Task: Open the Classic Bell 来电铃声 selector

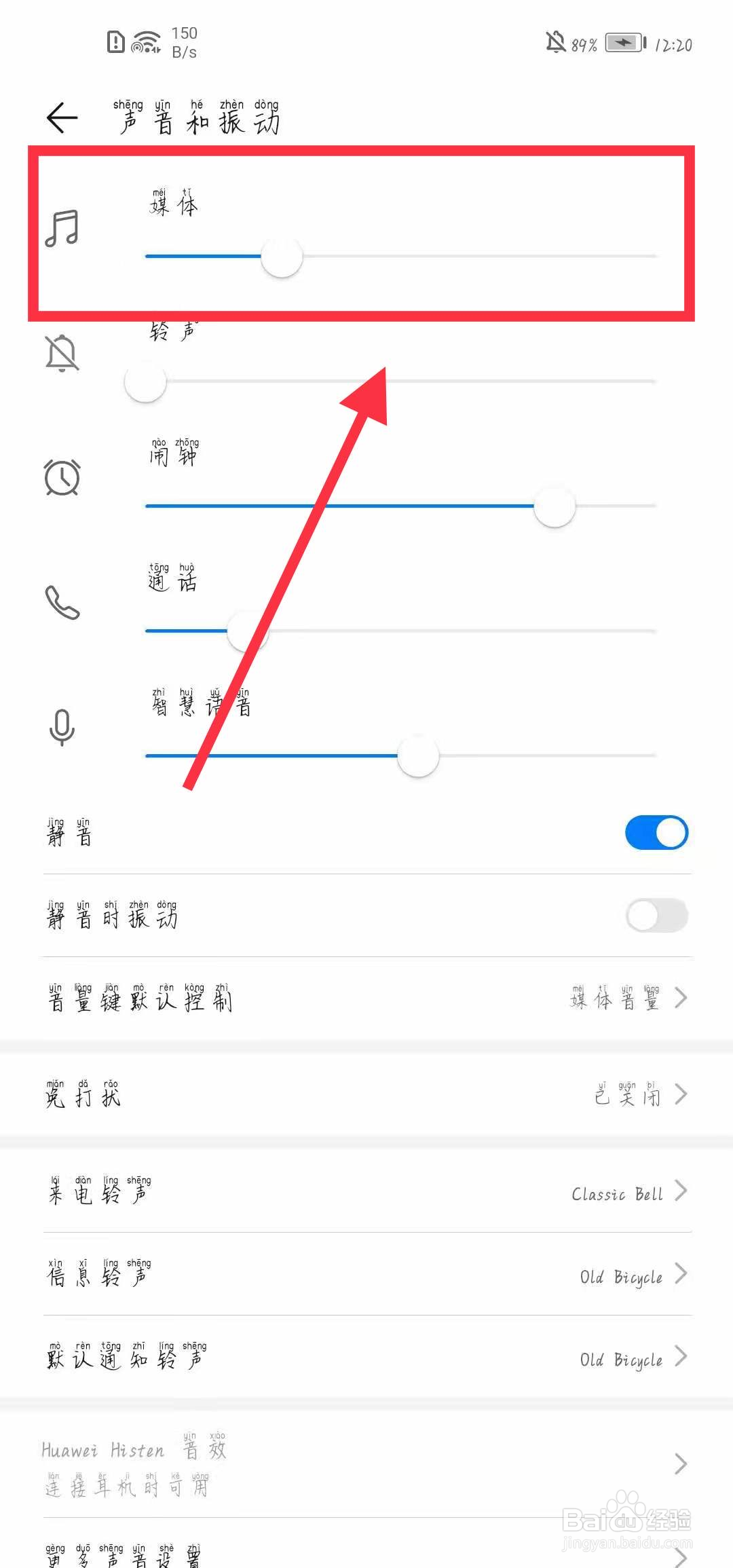Action: 366,1191
